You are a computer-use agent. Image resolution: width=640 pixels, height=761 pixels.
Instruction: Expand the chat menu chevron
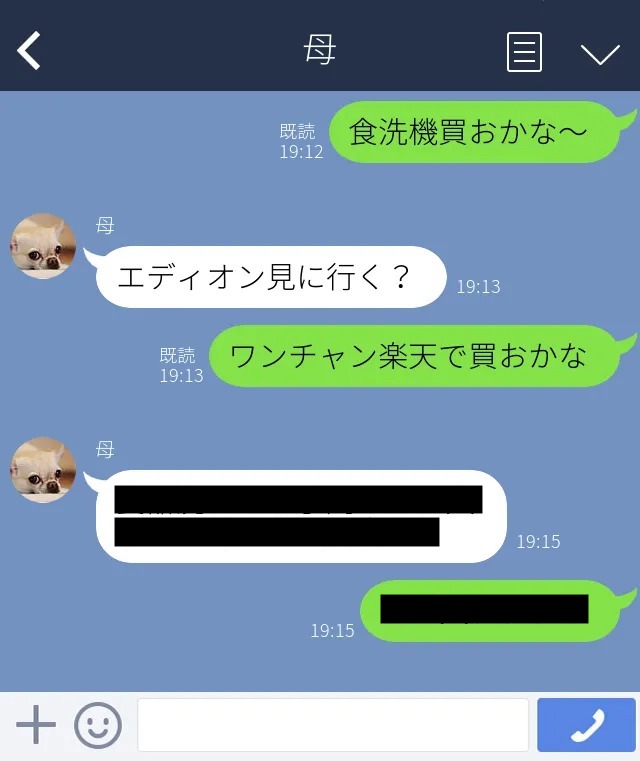[x=600, y=54]
